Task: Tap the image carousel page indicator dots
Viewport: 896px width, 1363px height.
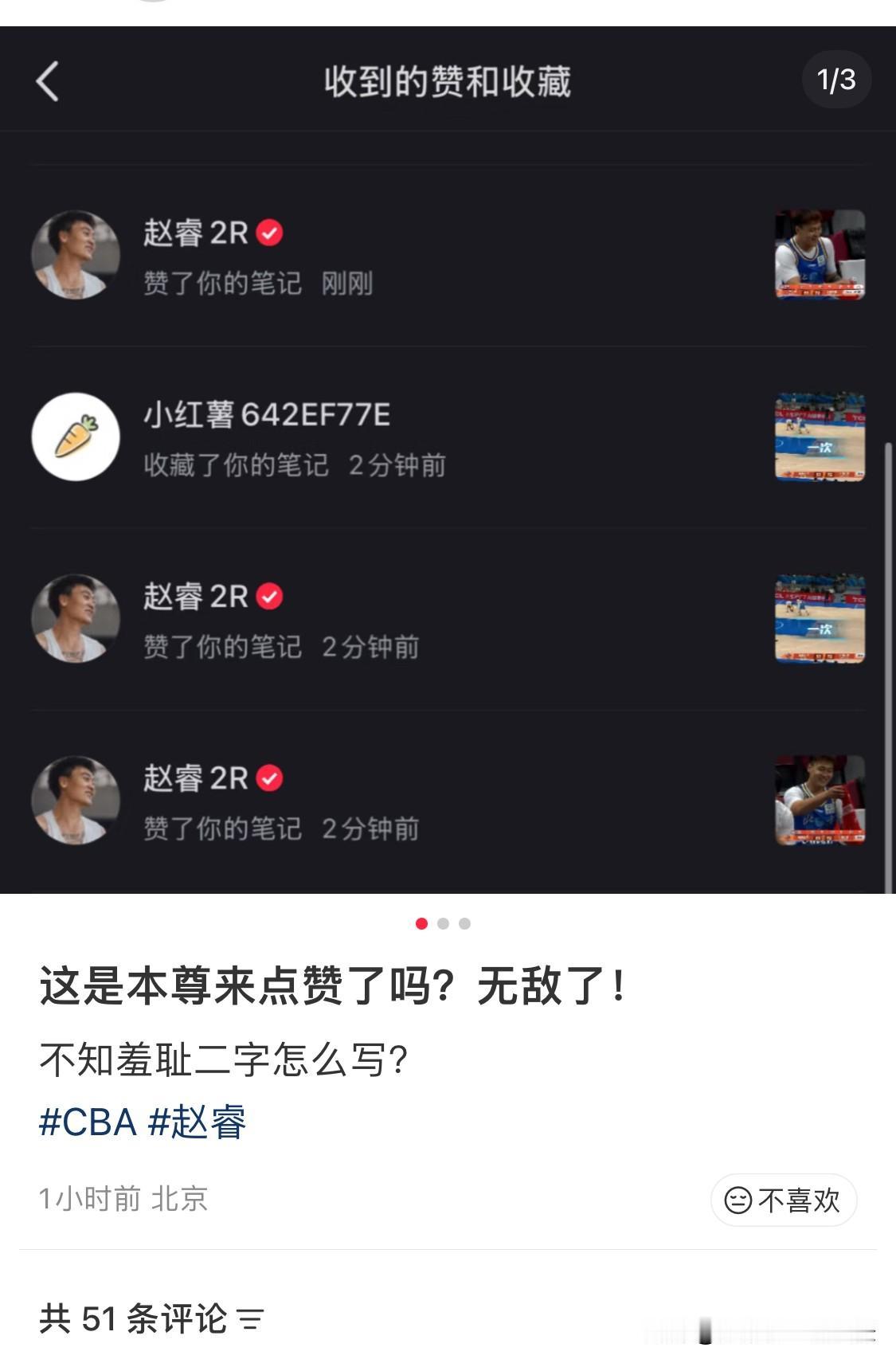Action: click(x=443, y=923)
